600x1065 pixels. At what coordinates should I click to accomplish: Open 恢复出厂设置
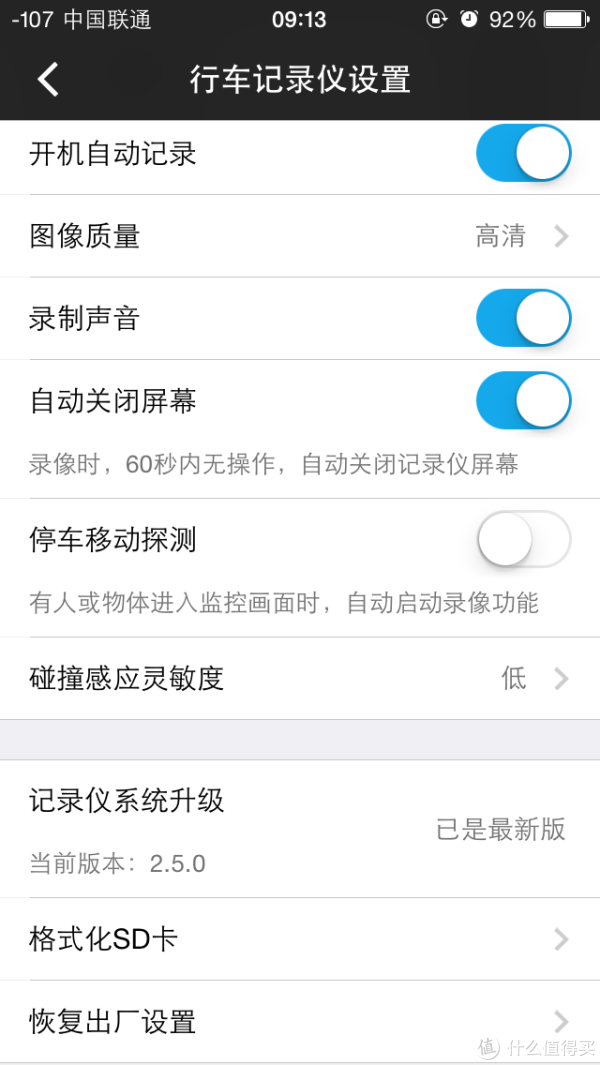click(x=300, y=1022)
